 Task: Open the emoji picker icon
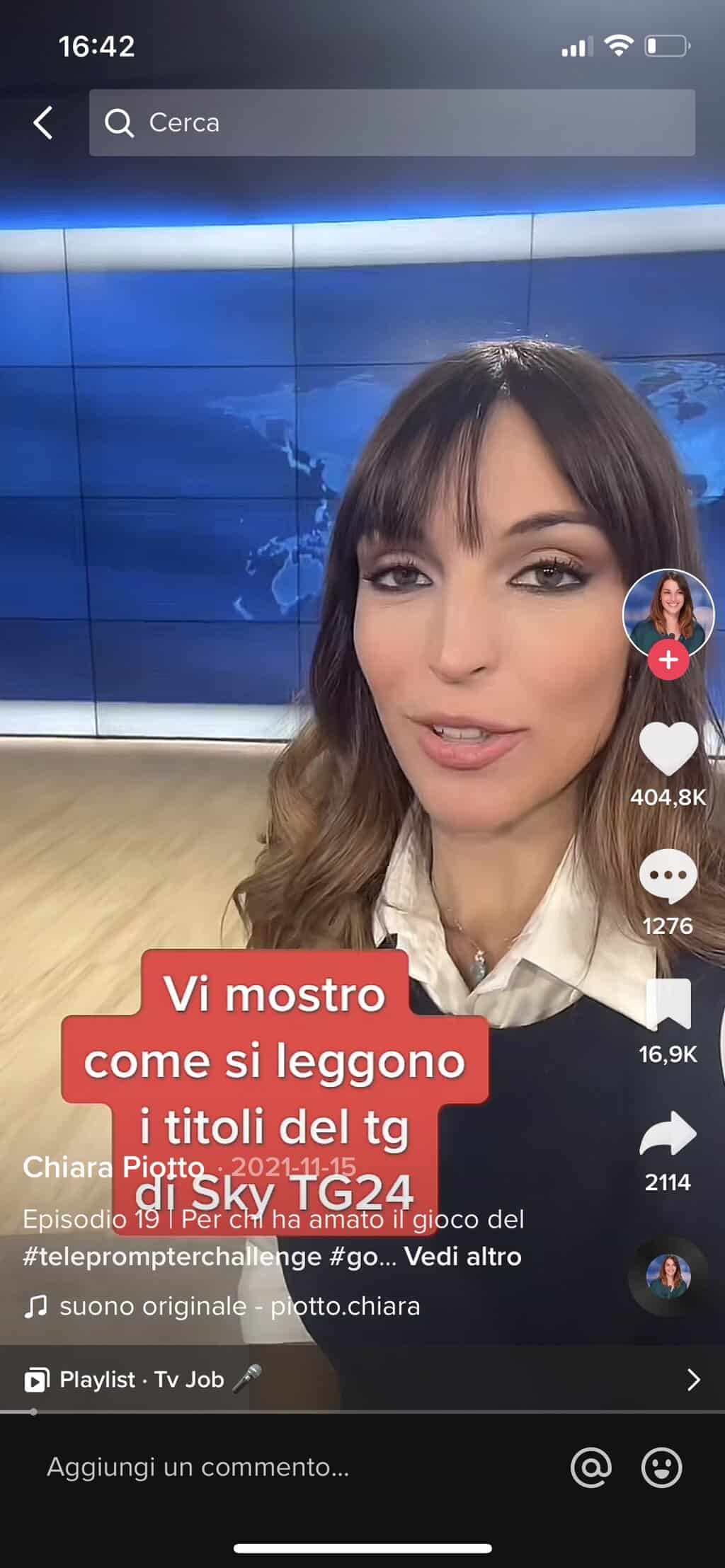point(661,1468)
